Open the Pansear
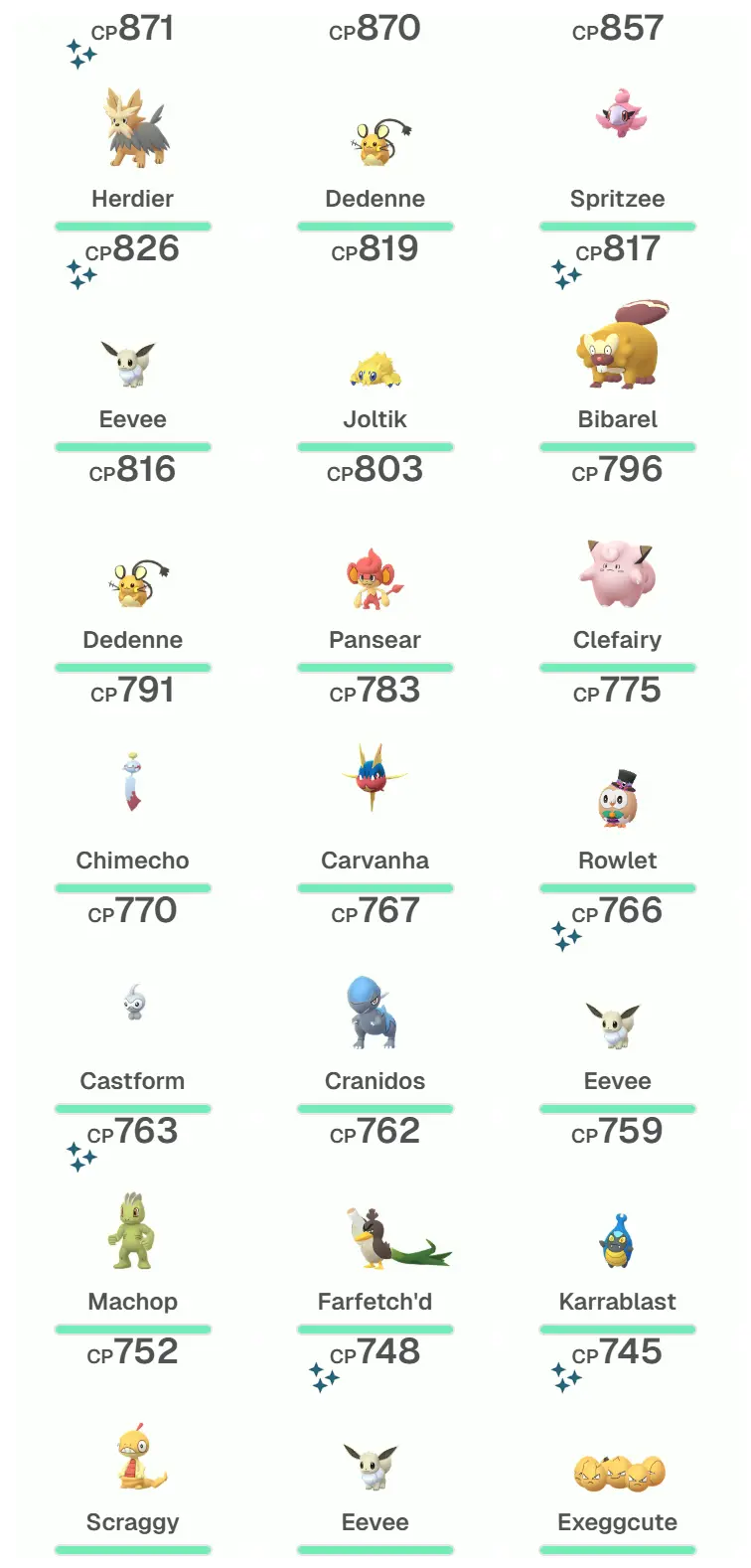Viewport: 751px width, 1568px height. tap(375, 580)
